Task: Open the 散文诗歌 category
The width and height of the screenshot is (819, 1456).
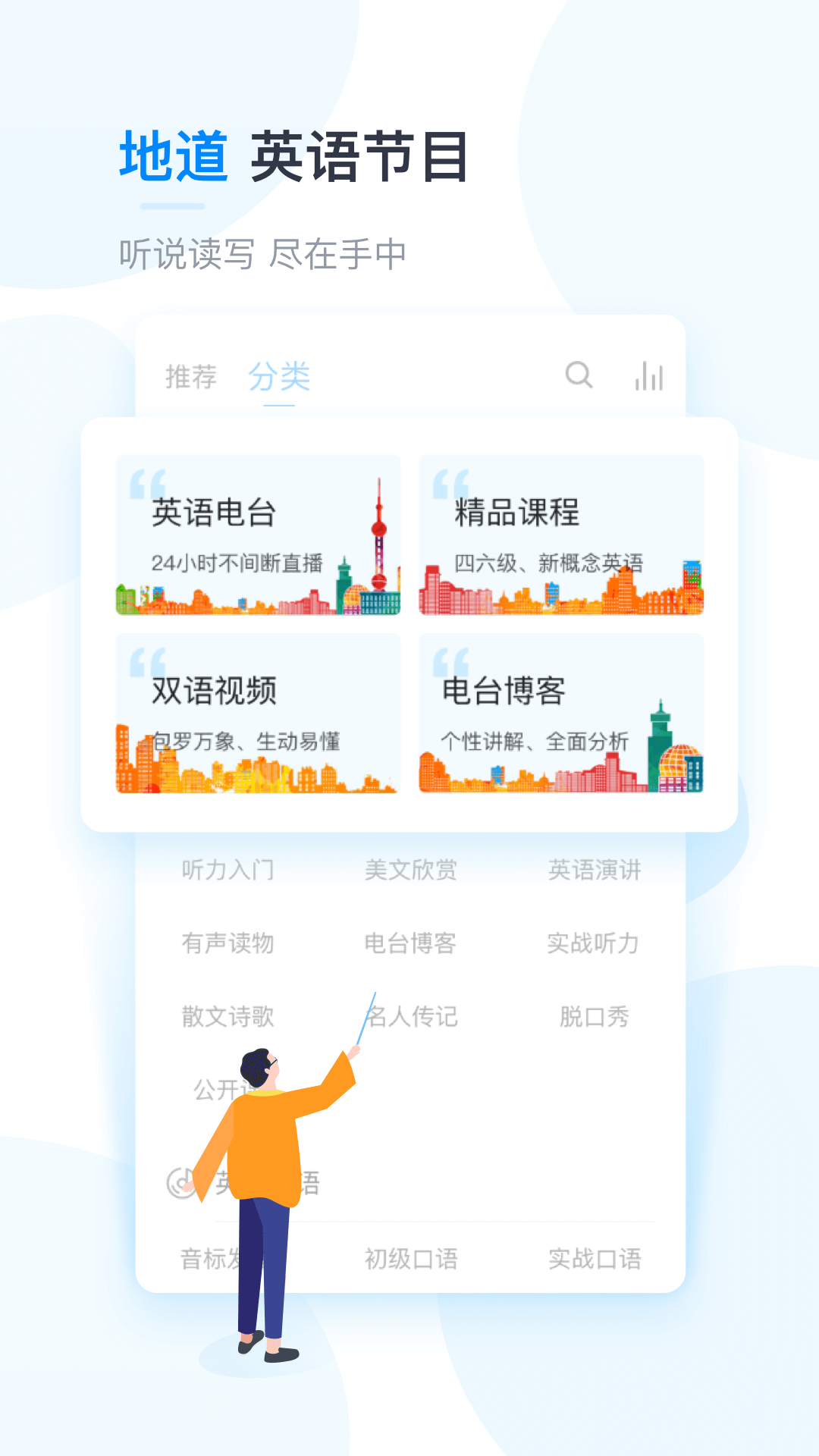Action: tap(227, 1018)
